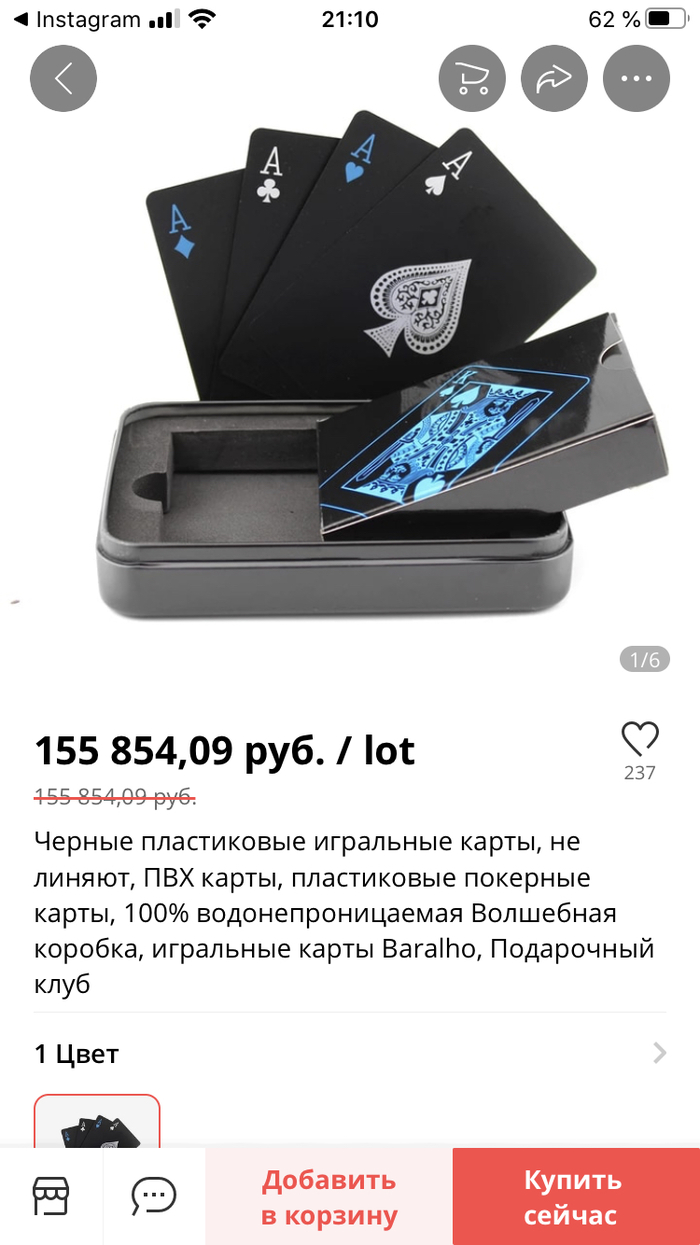This screenshot has height=1245, width=700.
Task: Share this product listing
Action: (554, 78)
